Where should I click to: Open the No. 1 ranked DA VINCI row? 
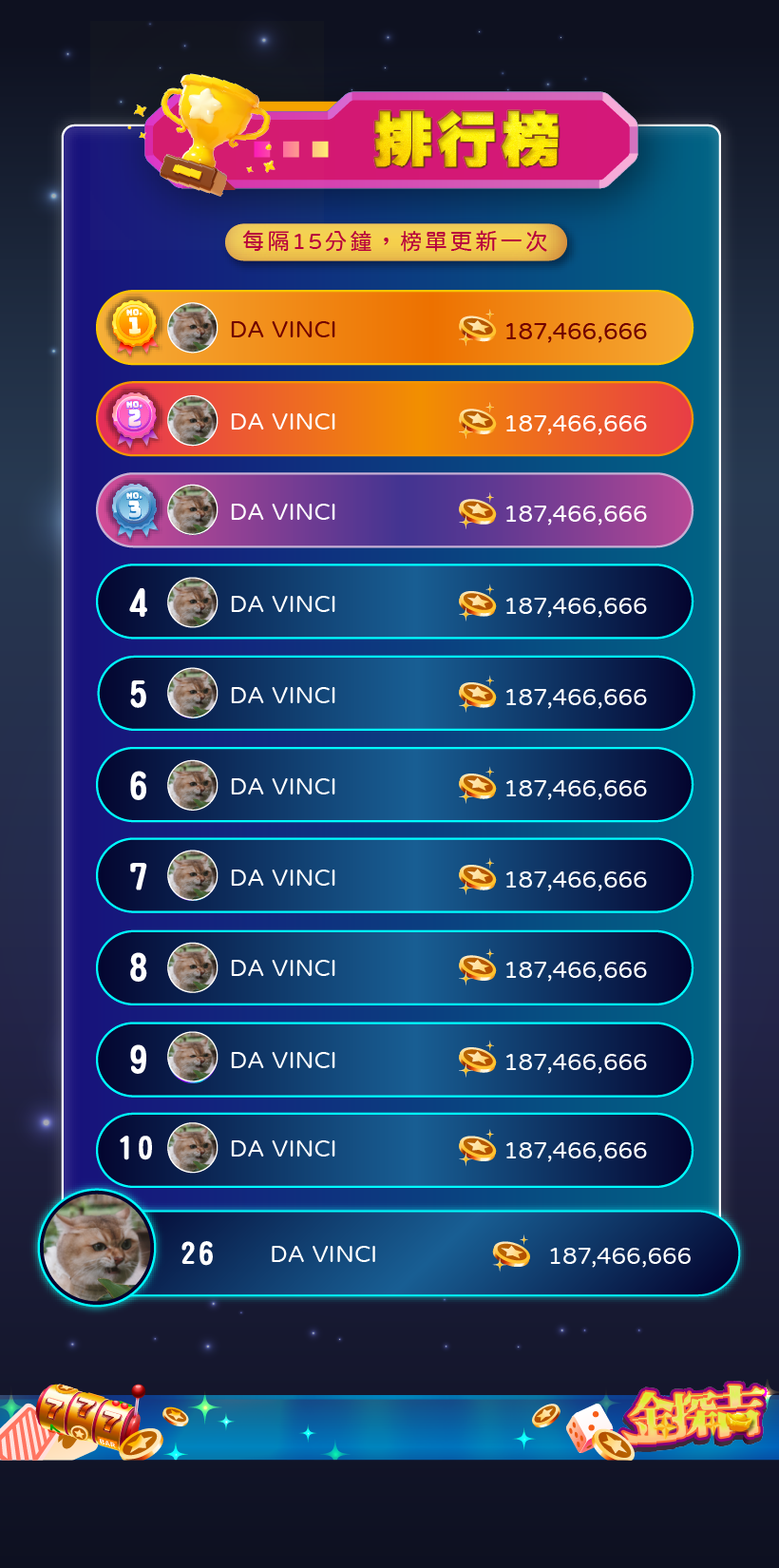coord(394,328)
